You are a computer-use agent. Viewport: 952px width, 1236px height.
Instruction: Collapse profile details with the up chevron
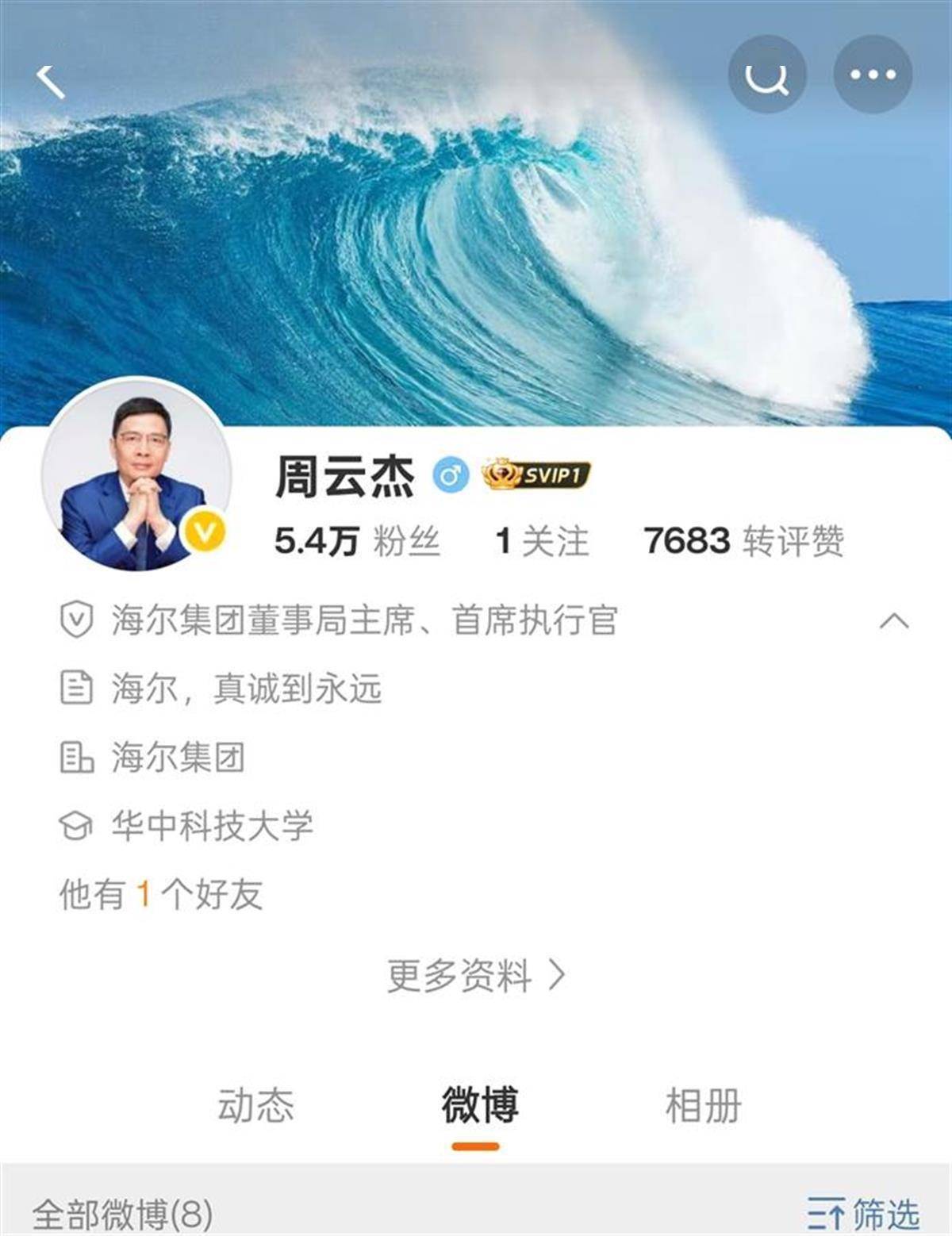pyautogui.click(x=894, y=620)
